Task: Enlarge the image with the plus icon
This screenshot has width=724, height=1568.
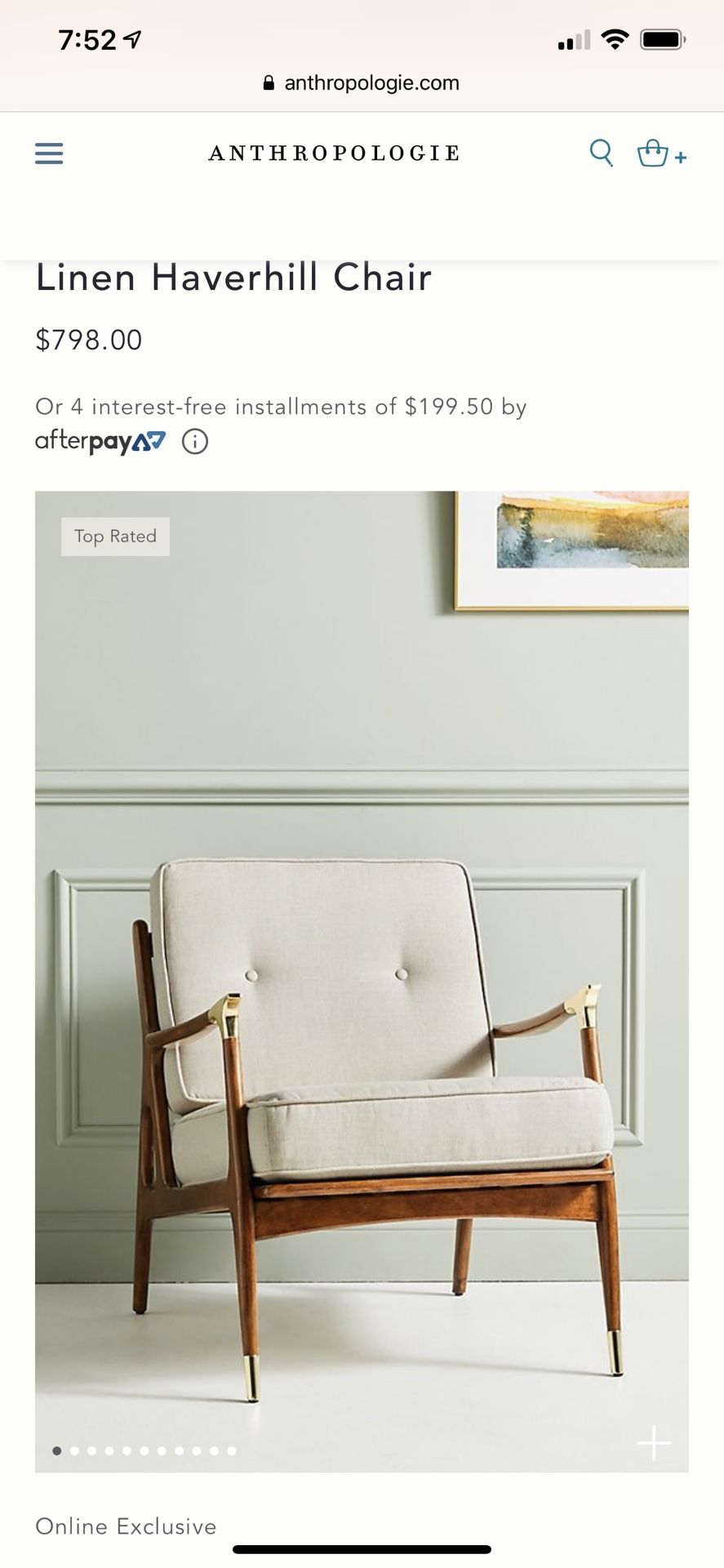Action: [654, 1443]
